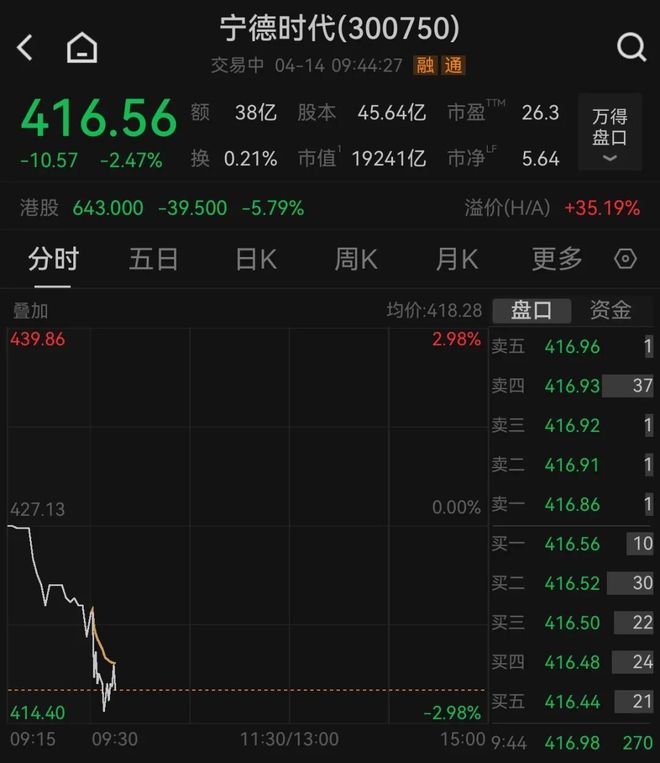Tap the 融 margin trading tag
Image resolution: width=660 pixels, height=763 pixels.
coord(425,66)
